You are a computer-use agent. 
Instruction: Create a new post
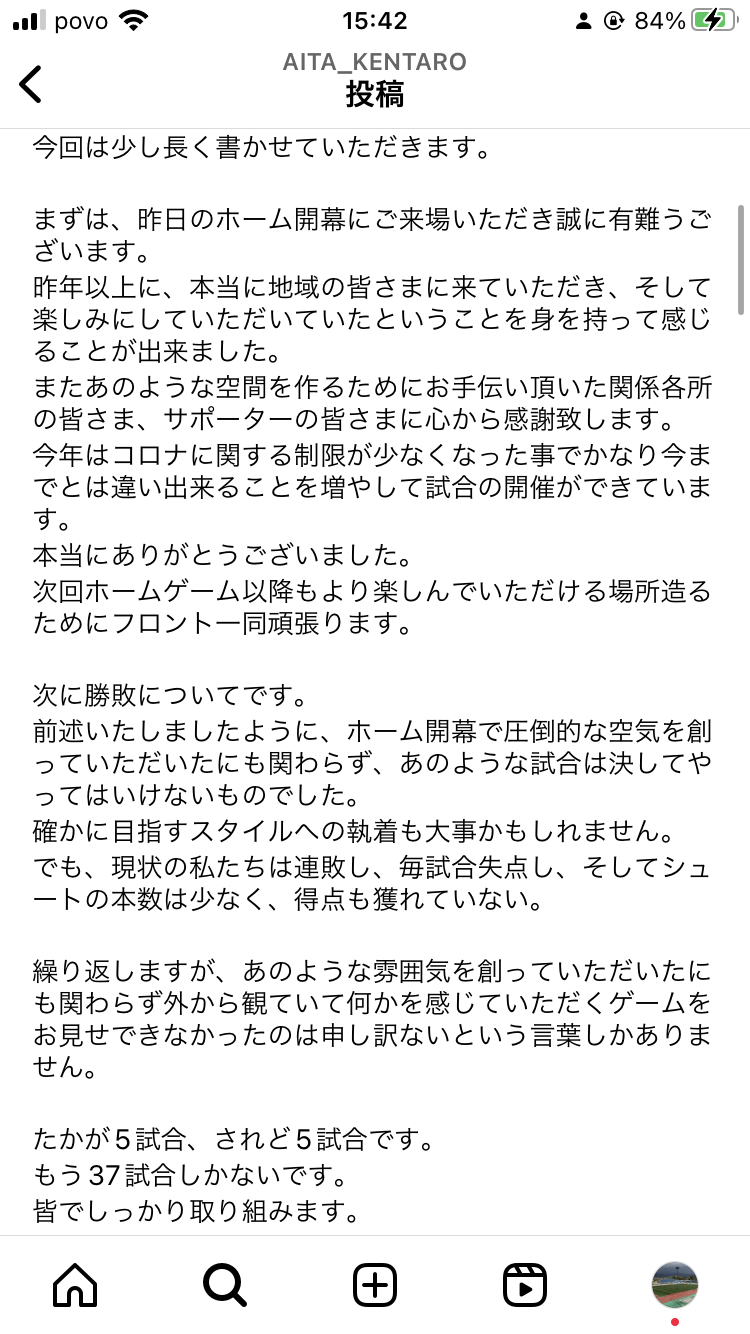pyautogui.click(x=375, y=1285)
